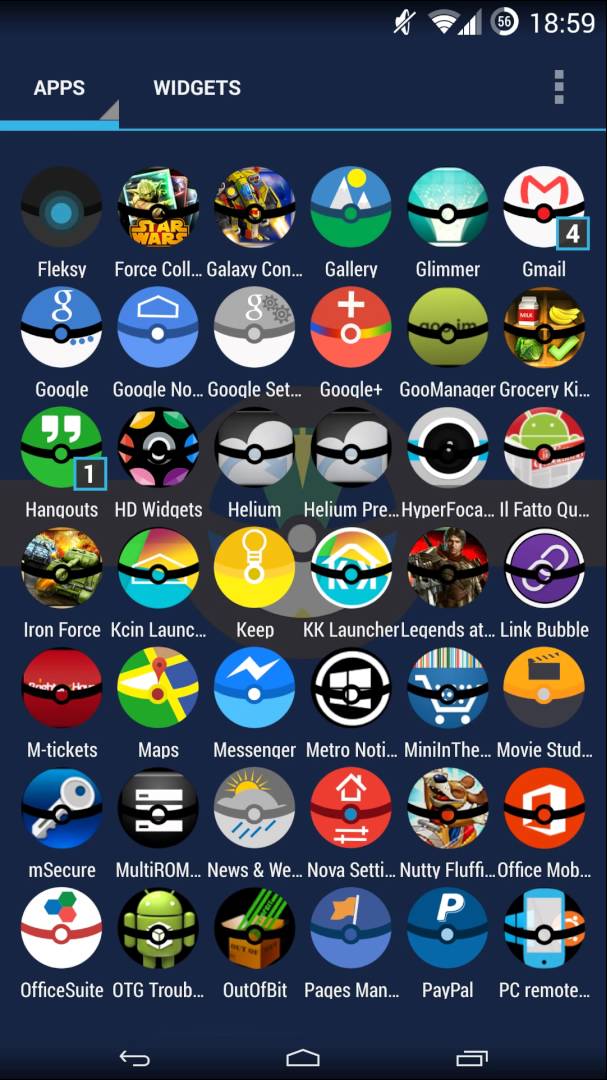This screenshot has width=607, height=1080.
Task: Launch Iron Force game
Action: click(62, 568)
